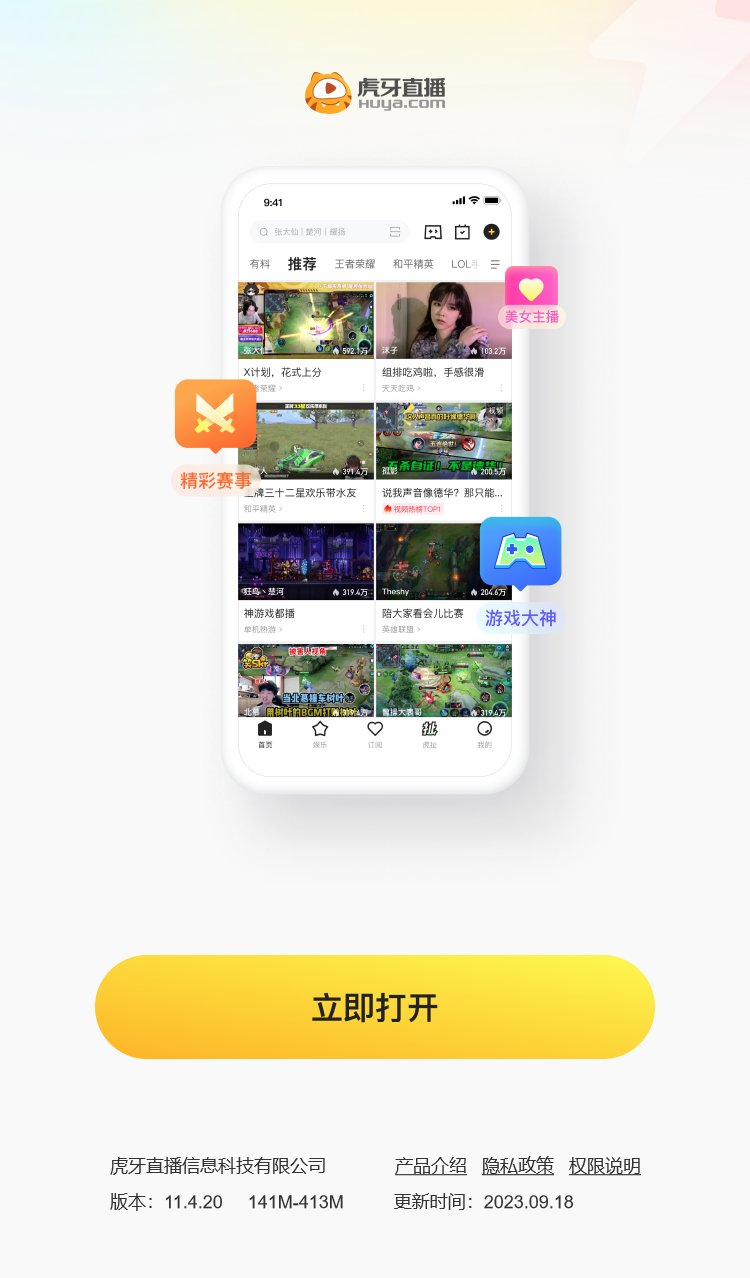Open the 权限说明 link
The image size is (750, 1278).
[604, 1166]
